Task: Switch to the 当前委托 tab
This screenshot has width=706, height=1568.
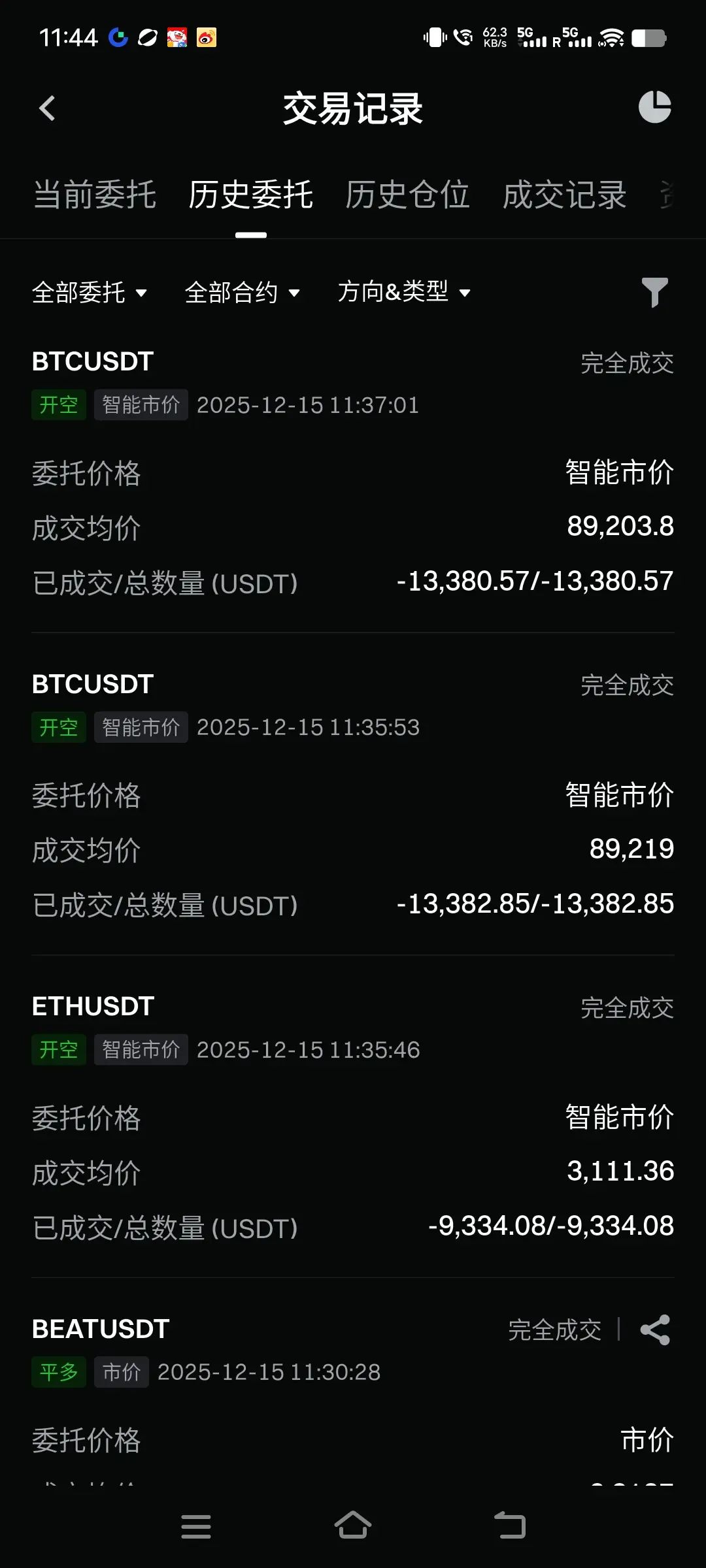Action: tap(95, 195)
